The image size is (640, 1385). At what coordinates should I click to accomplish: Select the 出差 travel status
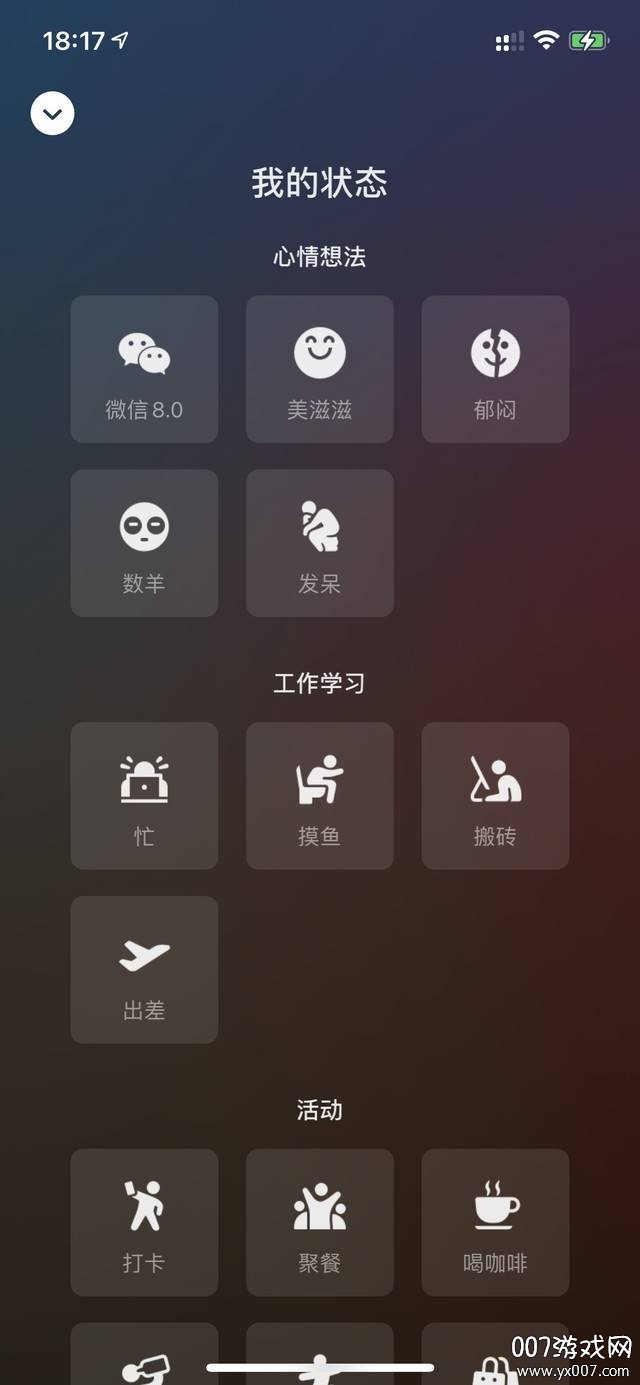click(144, 969)
